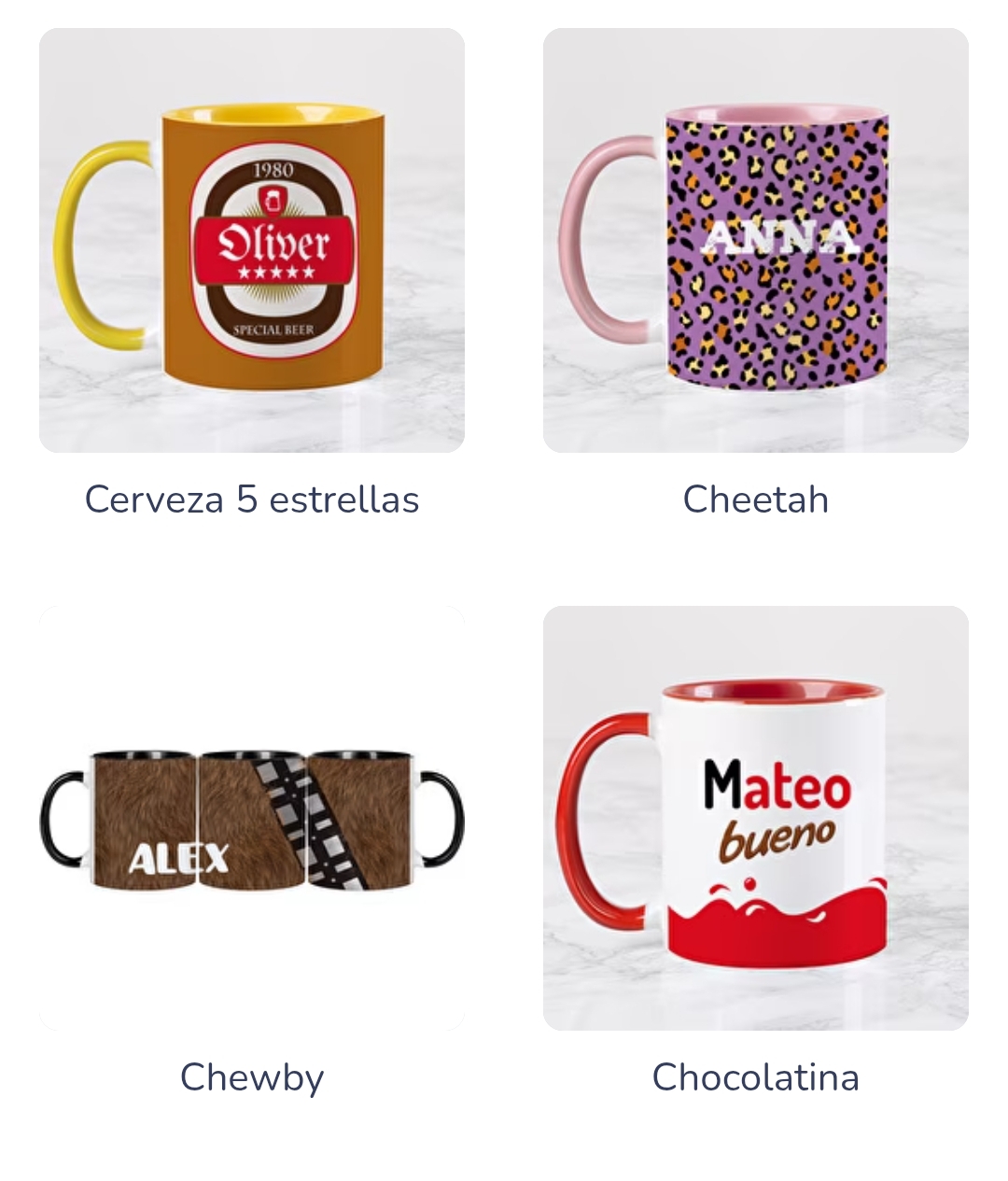View the Chewby mug design
Screen dimensions: 1008x1181
(251, 818)
